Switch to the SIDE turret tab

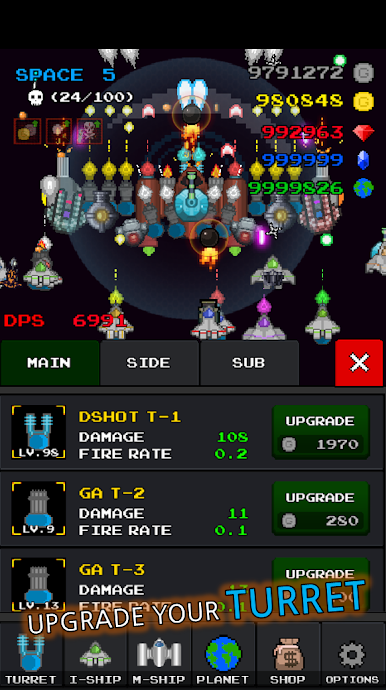point(149,363)
